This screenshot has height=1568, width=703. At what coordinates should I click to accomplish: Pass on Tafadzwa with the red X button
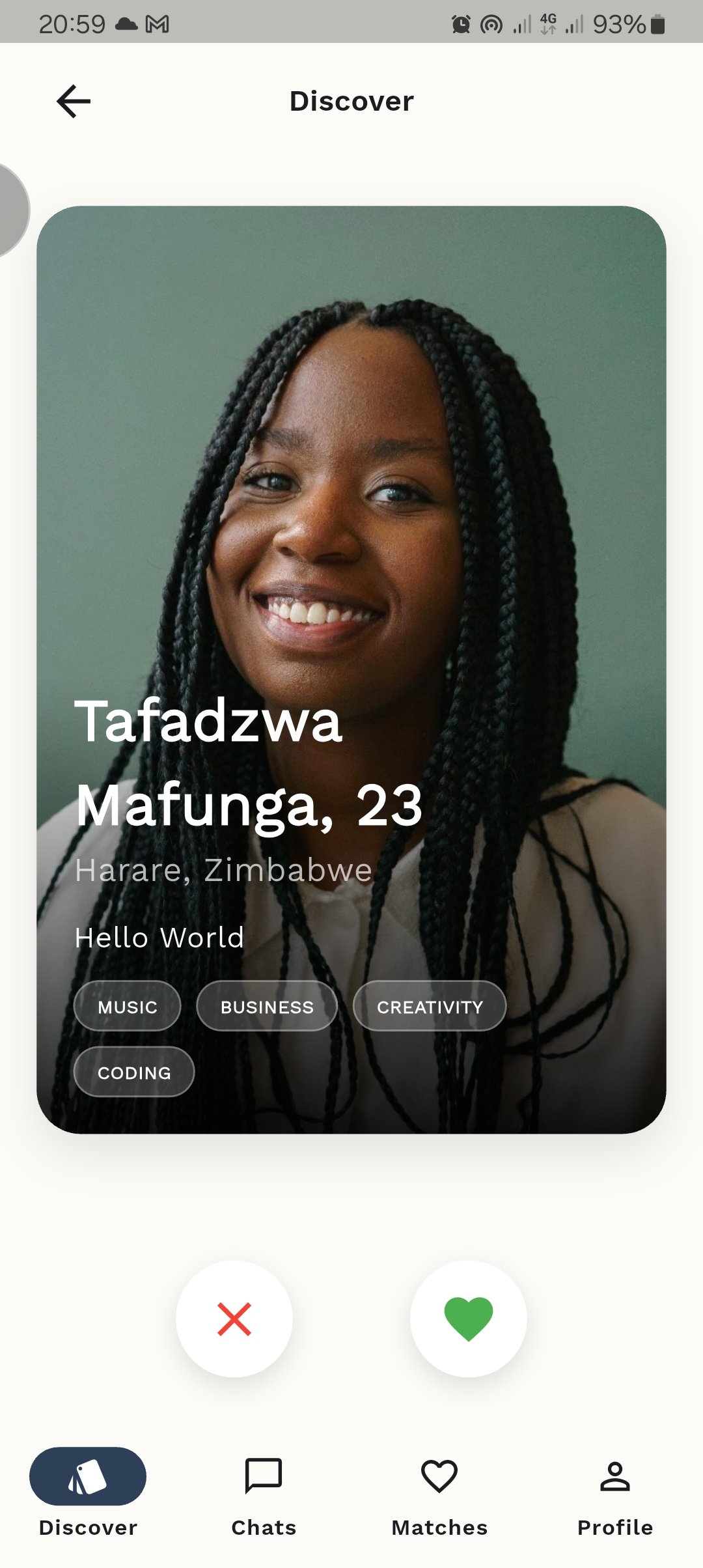pos(234,1319)
